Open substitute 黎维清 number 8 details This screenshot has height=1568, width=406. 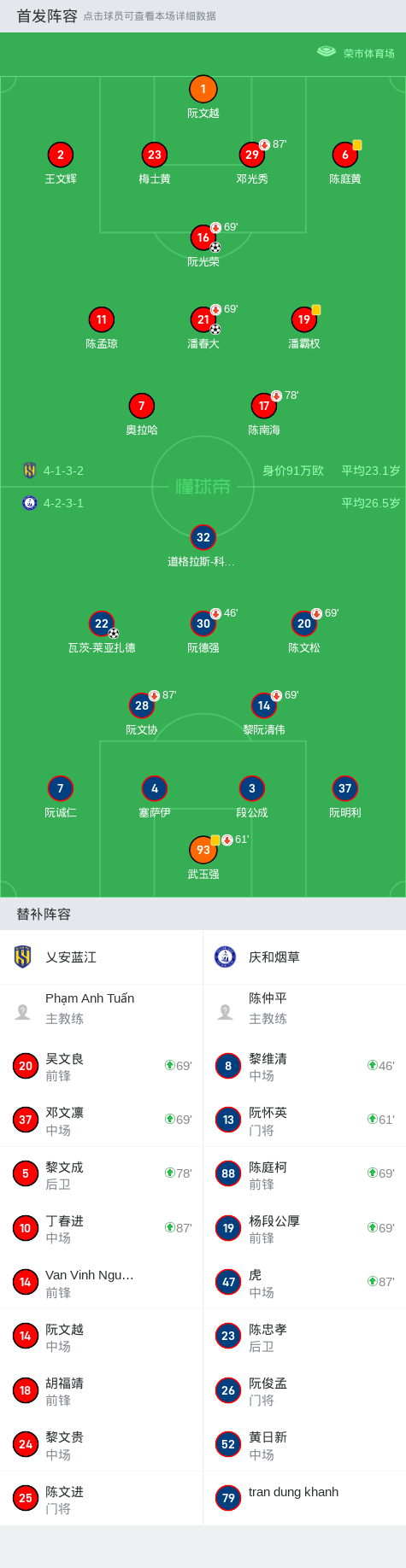tap(304, 1066)
